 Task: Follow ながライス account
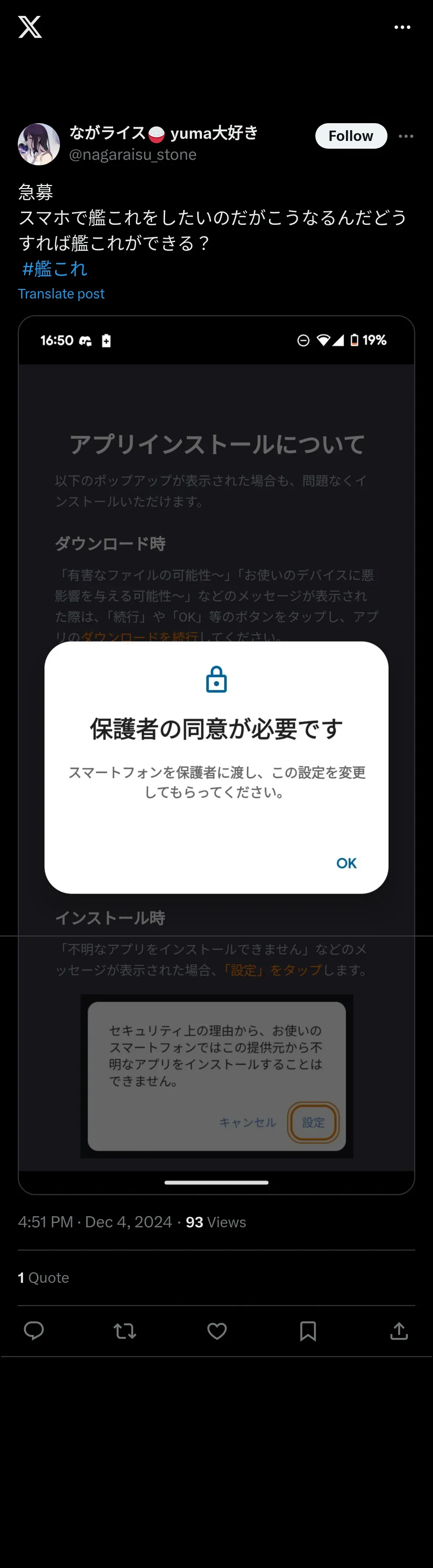point(351,136)
